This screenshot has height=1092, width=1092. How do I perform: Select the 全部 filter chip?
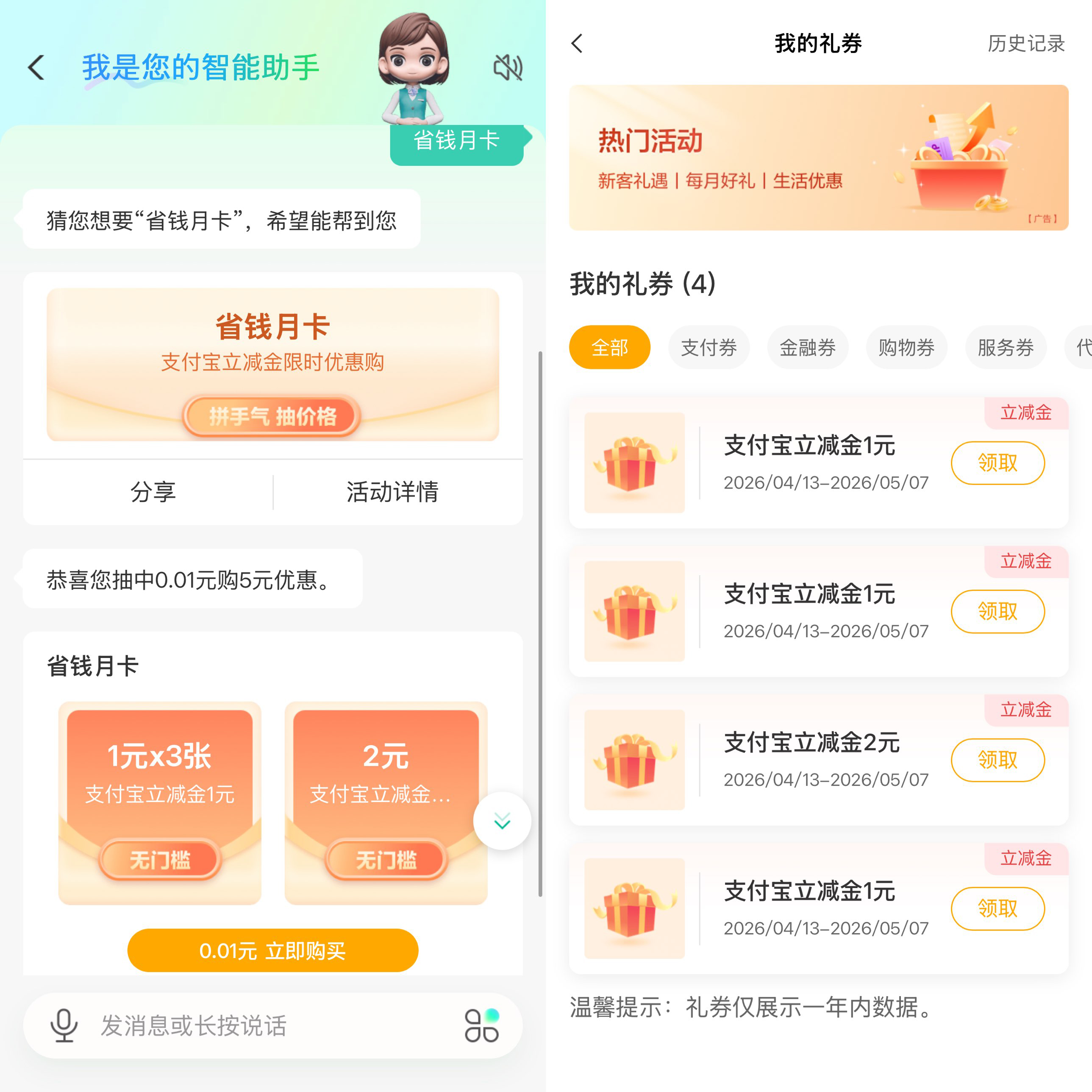pyautogui.click(x=609, y=347)
